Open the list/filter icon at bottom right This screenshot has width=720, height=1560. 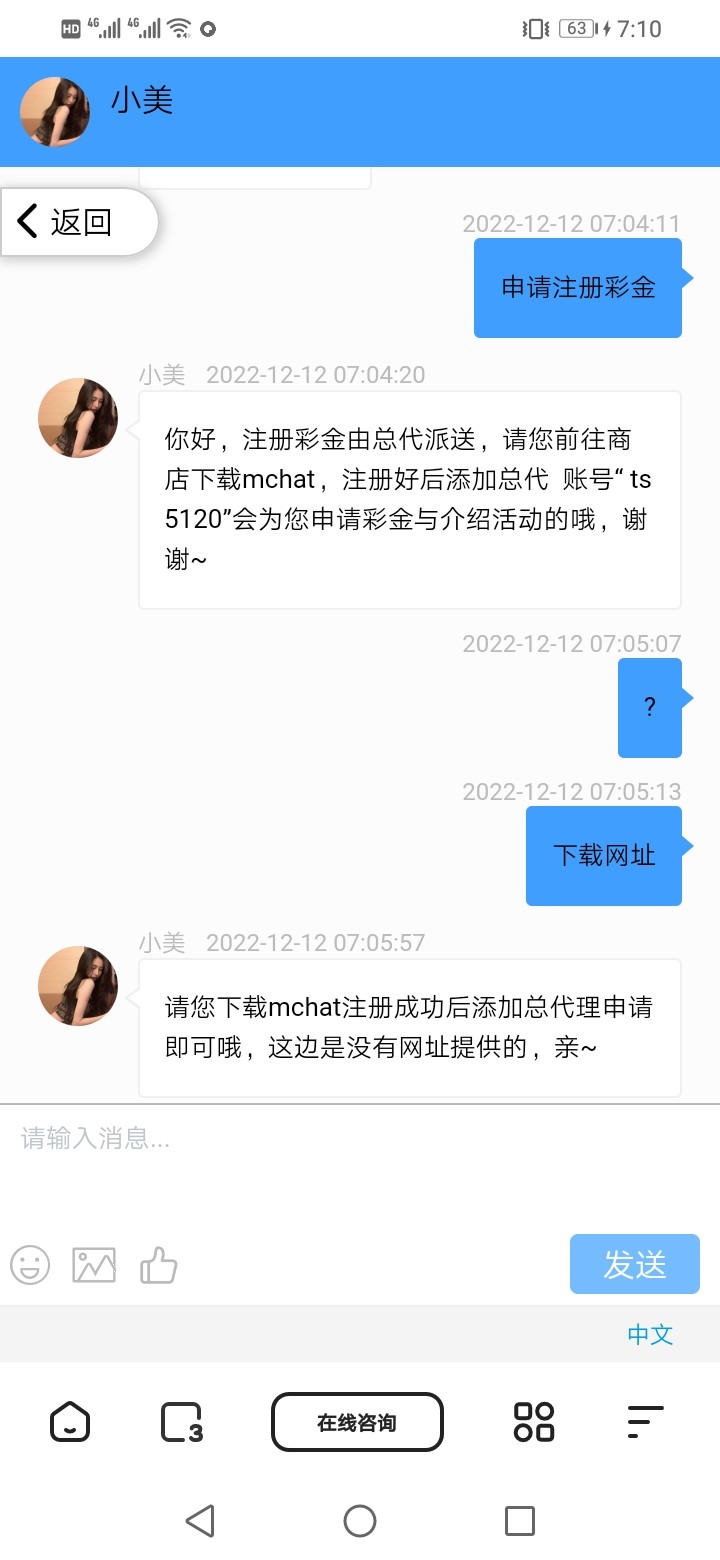tap(645, 1421)
